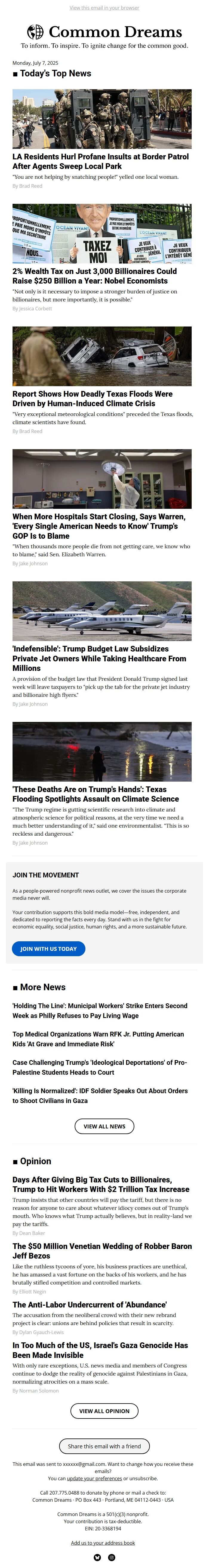Image resolution: width=209 pixels, height=1568 pixels.
Task: Open the RFK Jr. medical organizations warning headline
Action: (98, 1039)
